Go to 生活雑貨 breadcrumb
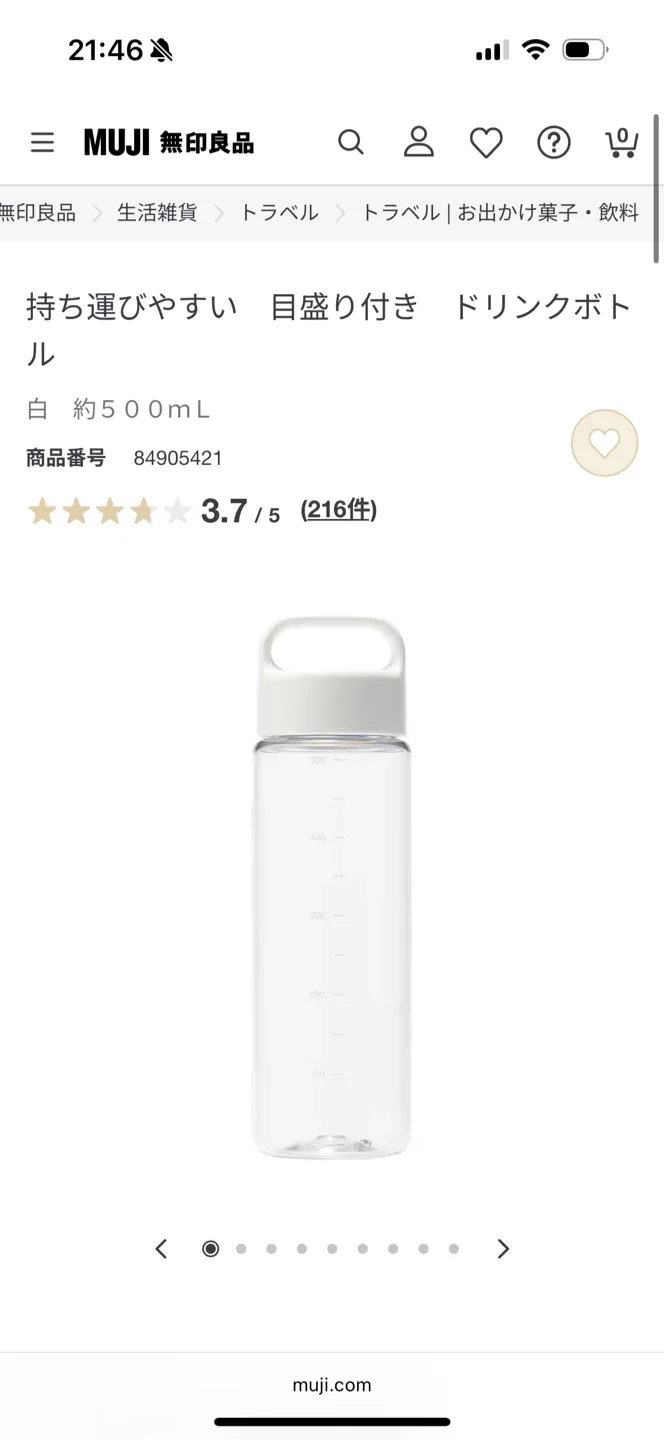The height and width of the screenshot is (1440, 664). point(157,212)
